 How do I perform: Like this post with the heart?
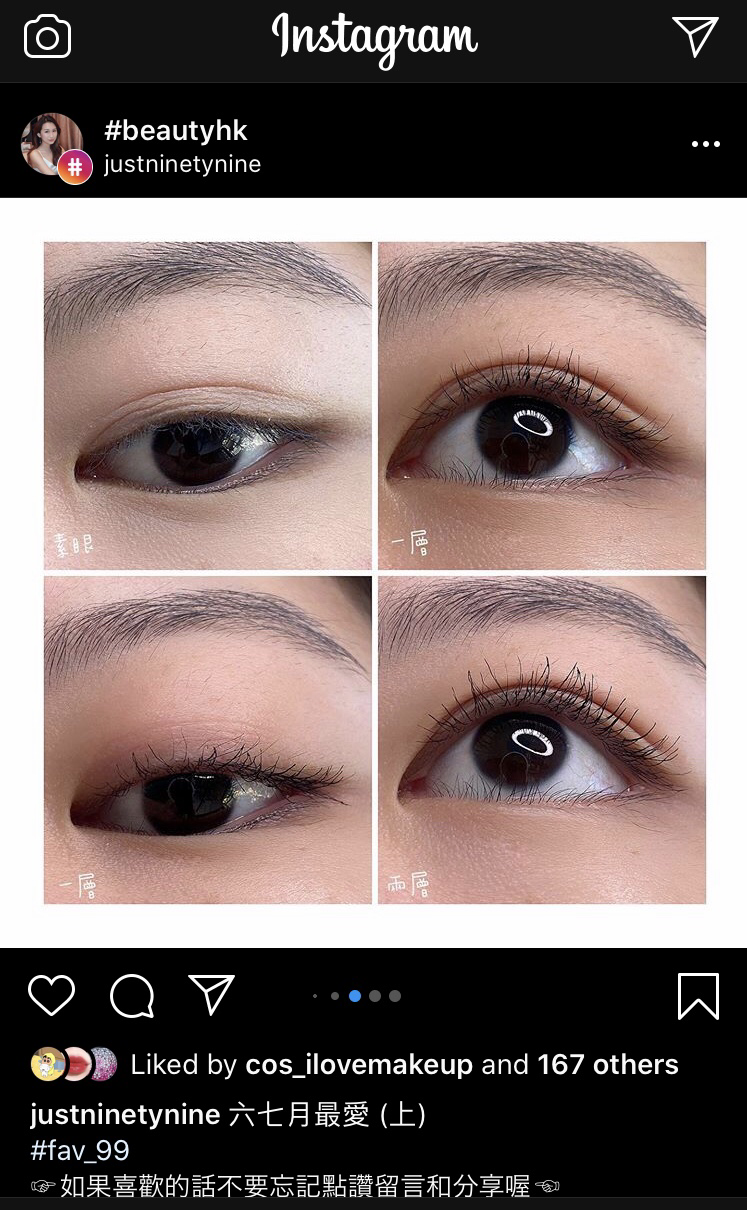[x=51, y=996]
